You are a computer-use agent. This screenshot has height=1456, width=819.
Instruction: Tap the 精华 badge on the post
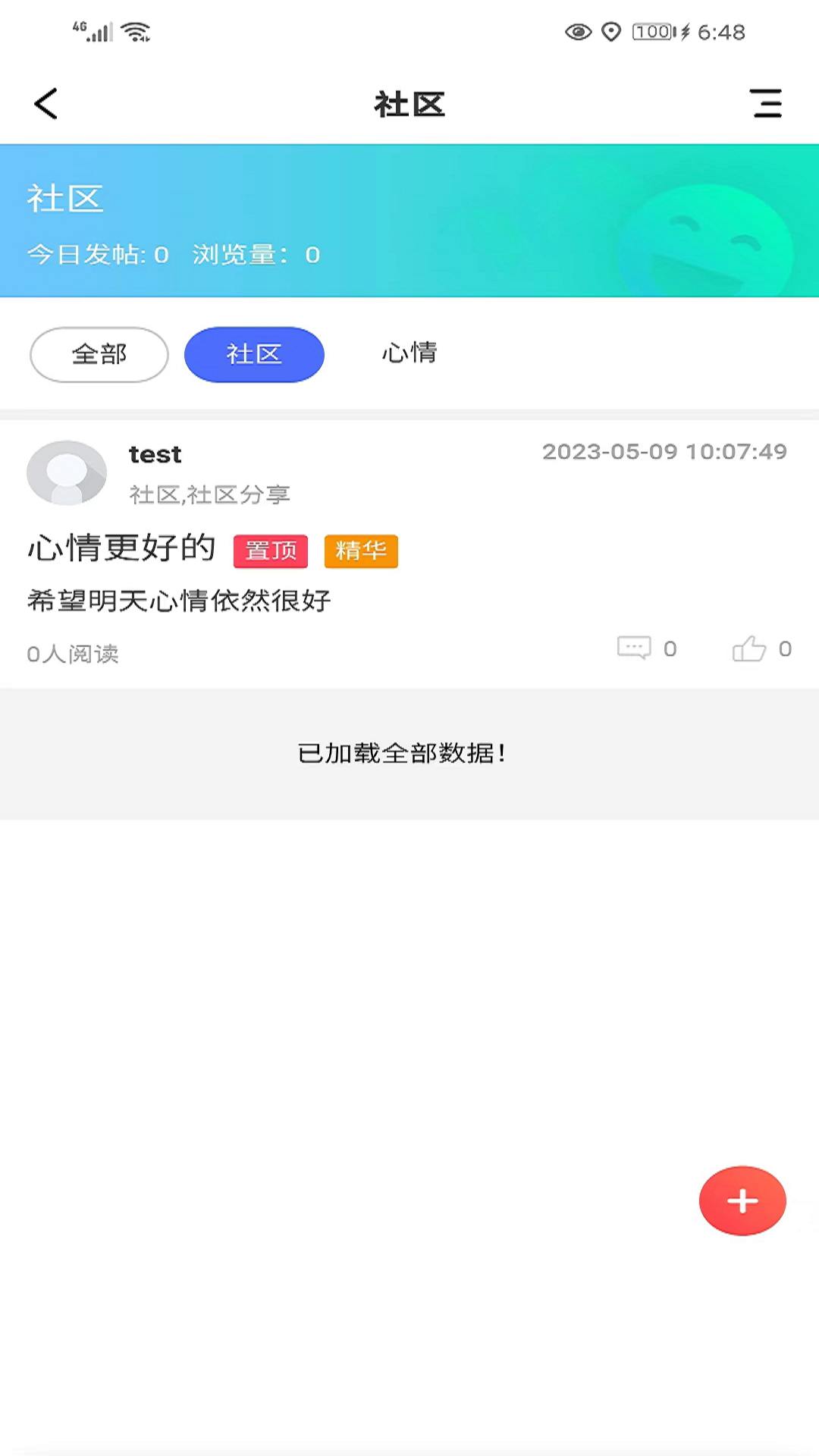point(361,551)
